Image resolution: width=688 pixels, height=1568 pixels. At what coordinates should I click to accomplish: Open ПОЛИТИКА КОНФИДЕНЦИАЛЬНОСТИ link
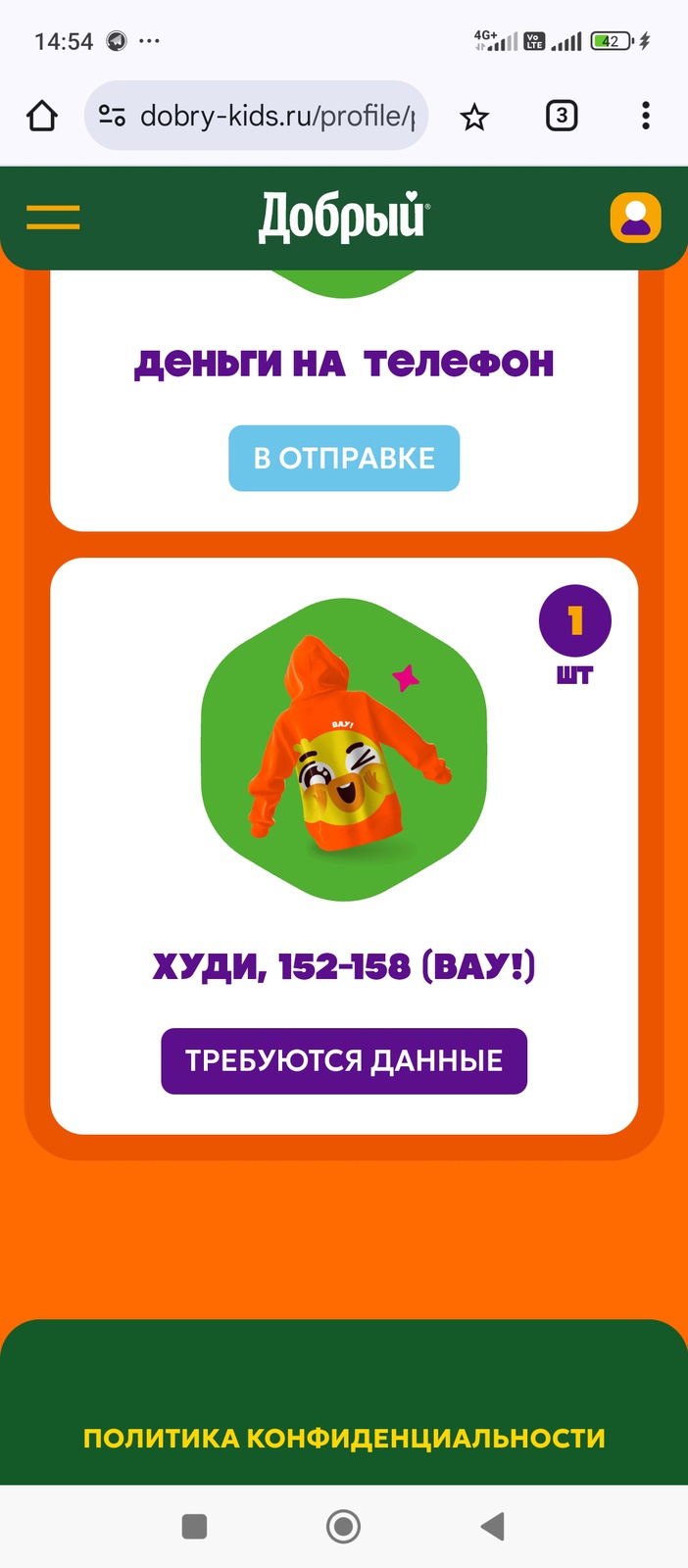tap(344, 1438)
